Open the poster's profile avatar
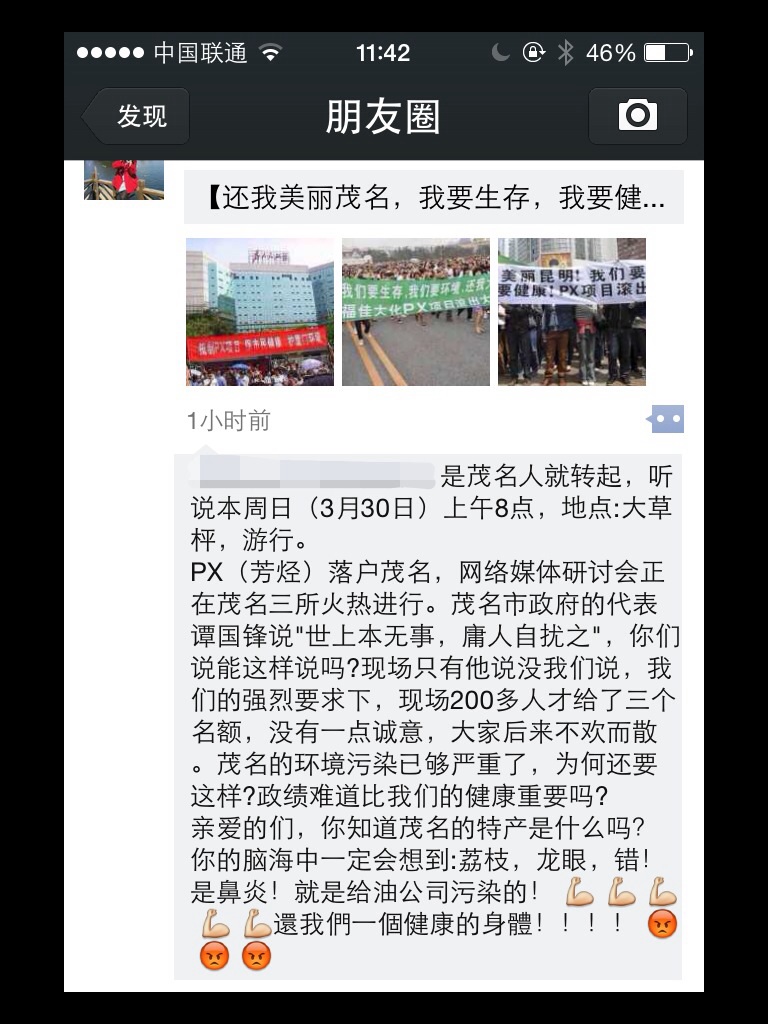Image resolution: width=768 pixels, height=1024 pixels. click(124, 180)
